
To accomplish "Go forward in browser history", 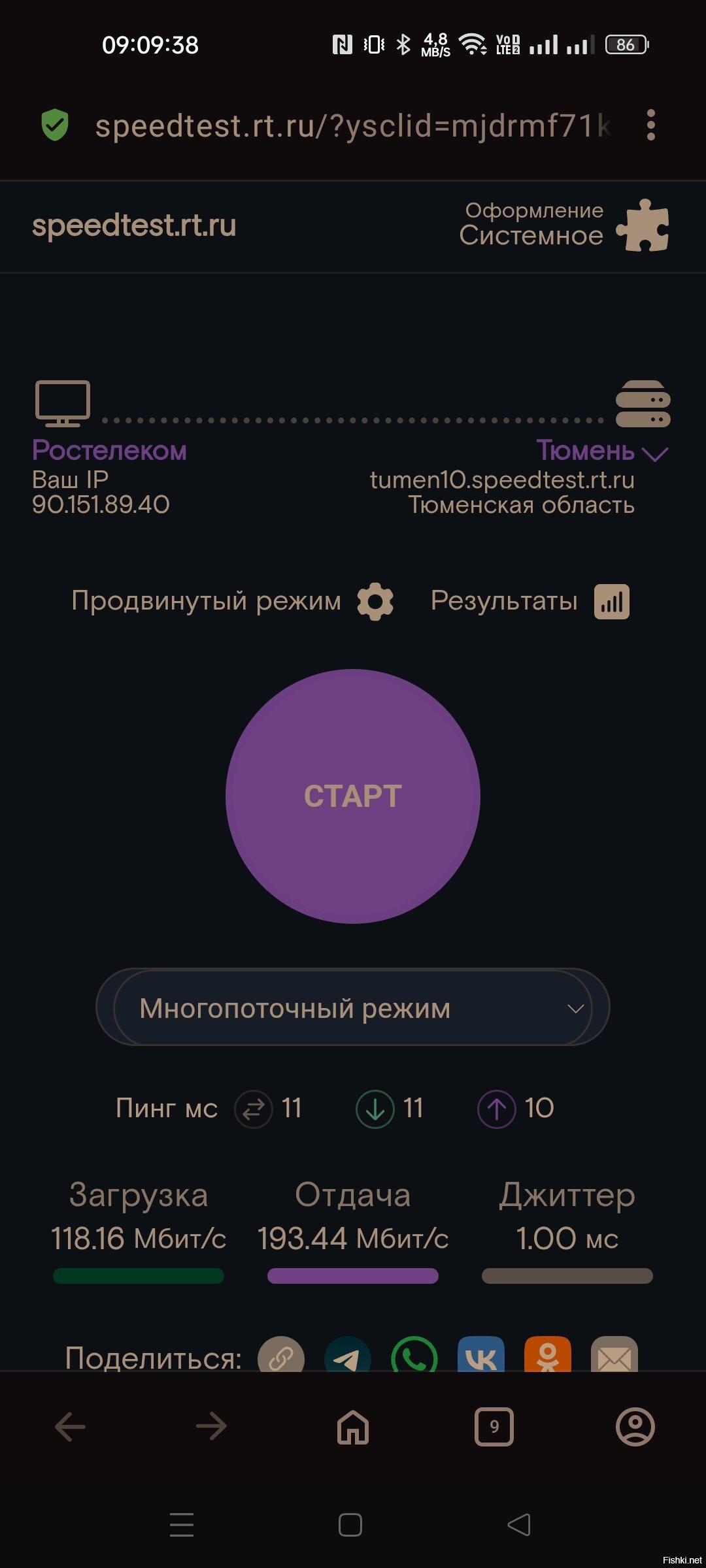I will (x=211, y=1427).
